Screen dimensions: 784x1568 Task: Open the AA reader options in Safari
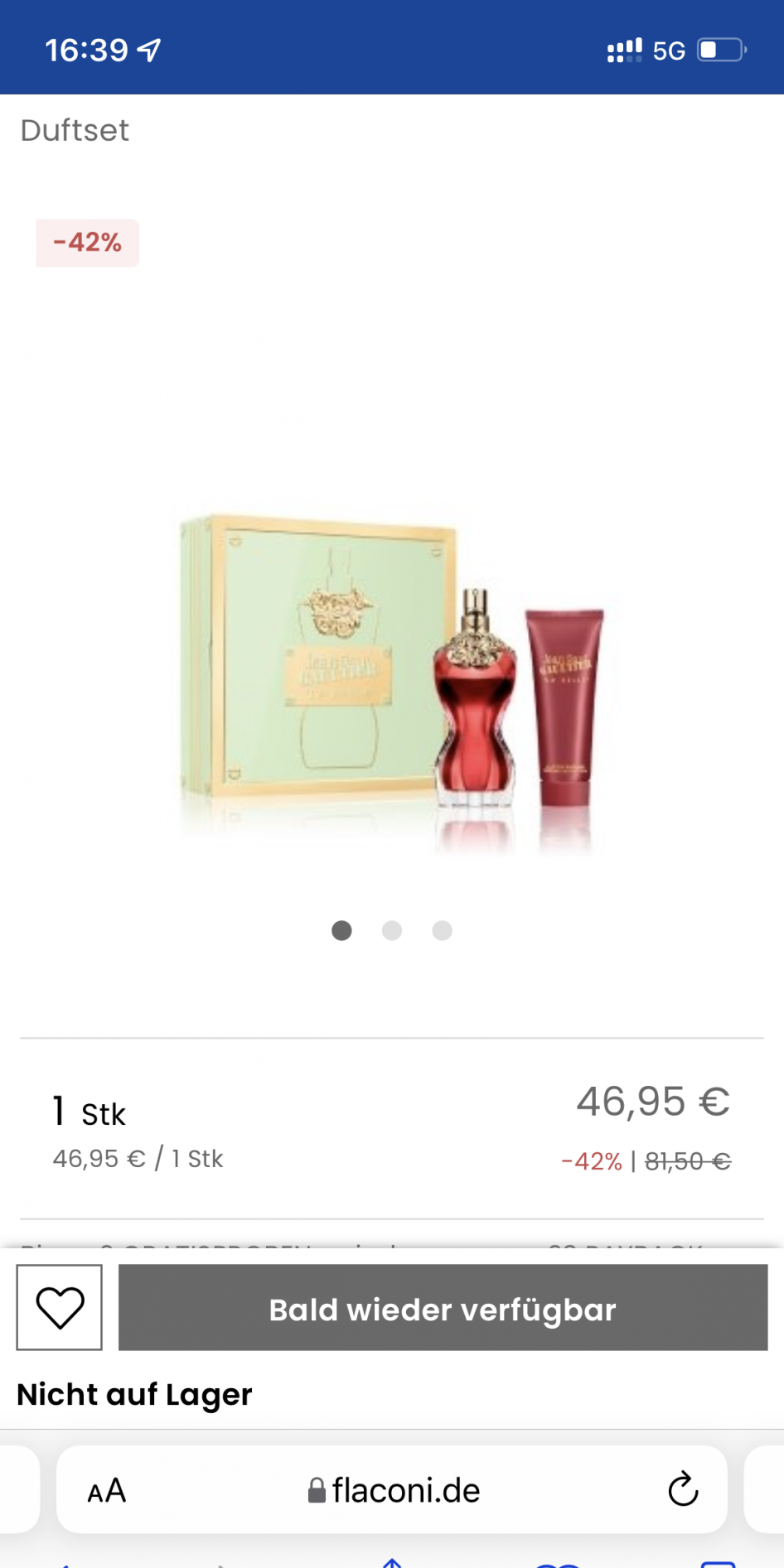pyautogui.click(x=107, y=1491)
